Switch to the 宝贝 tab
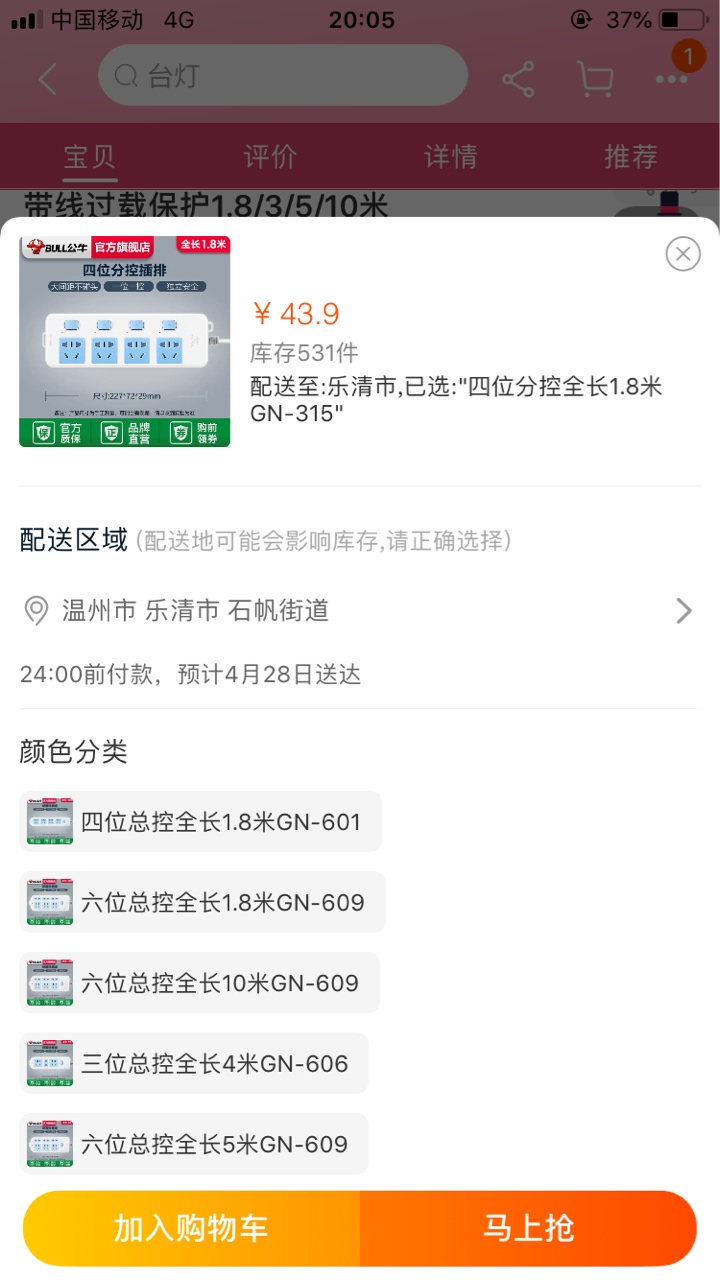This screenshot has width=720, height=1280. click(90, 156)
